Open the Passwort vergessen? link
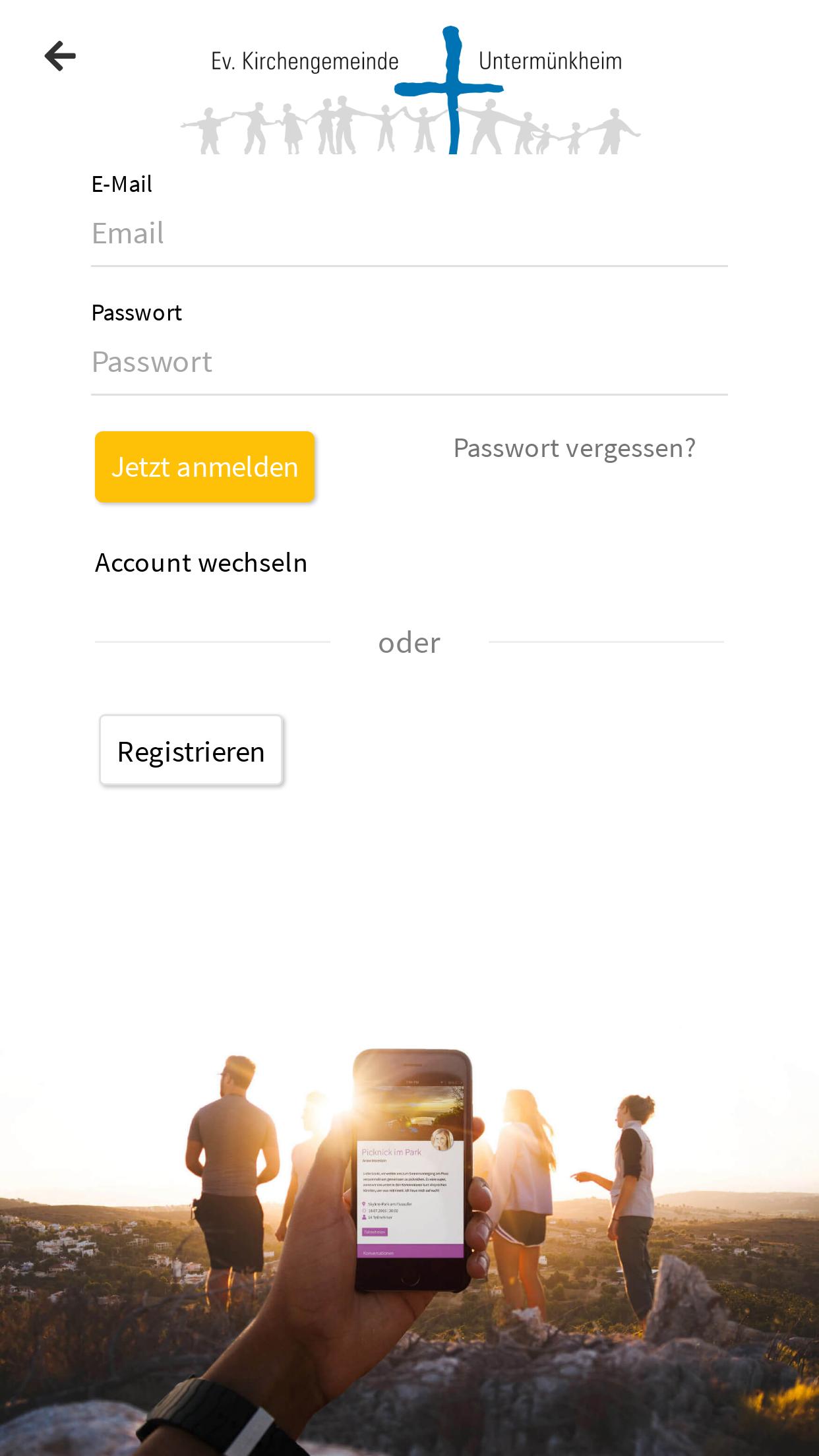The image size is (819, 1456). (x=574, y=448)
